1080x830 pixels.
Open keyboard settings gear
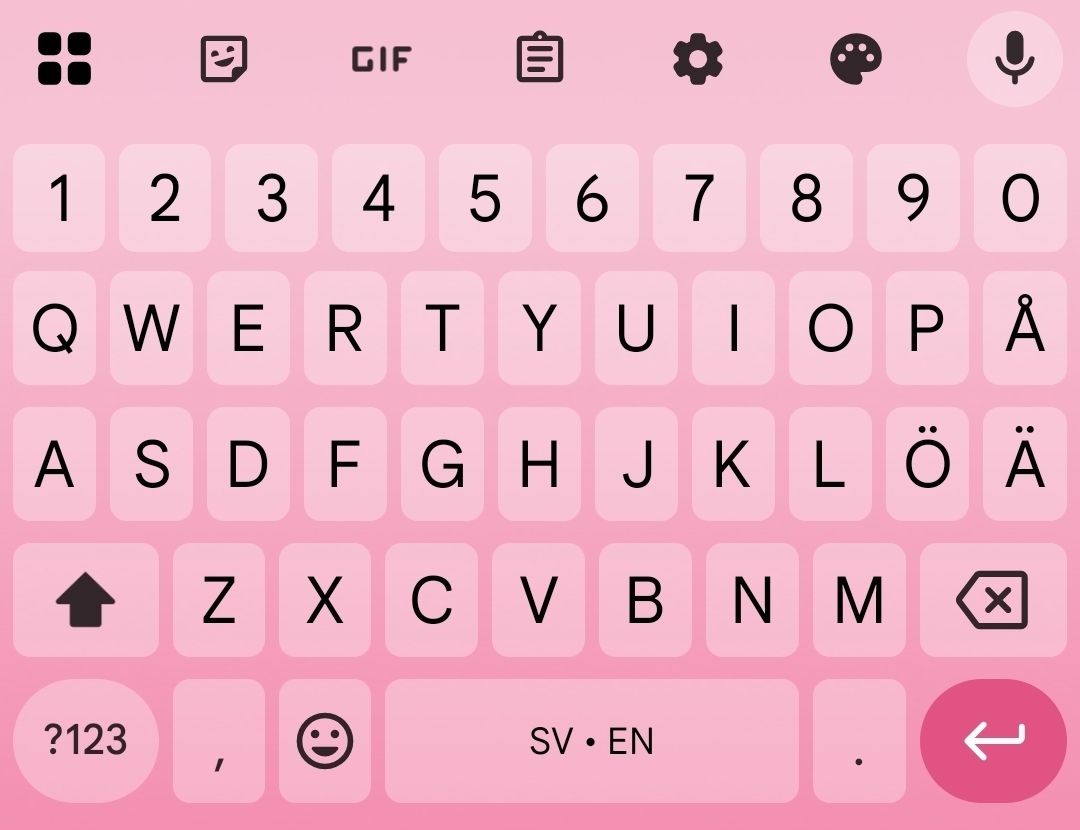pos(697,58)
